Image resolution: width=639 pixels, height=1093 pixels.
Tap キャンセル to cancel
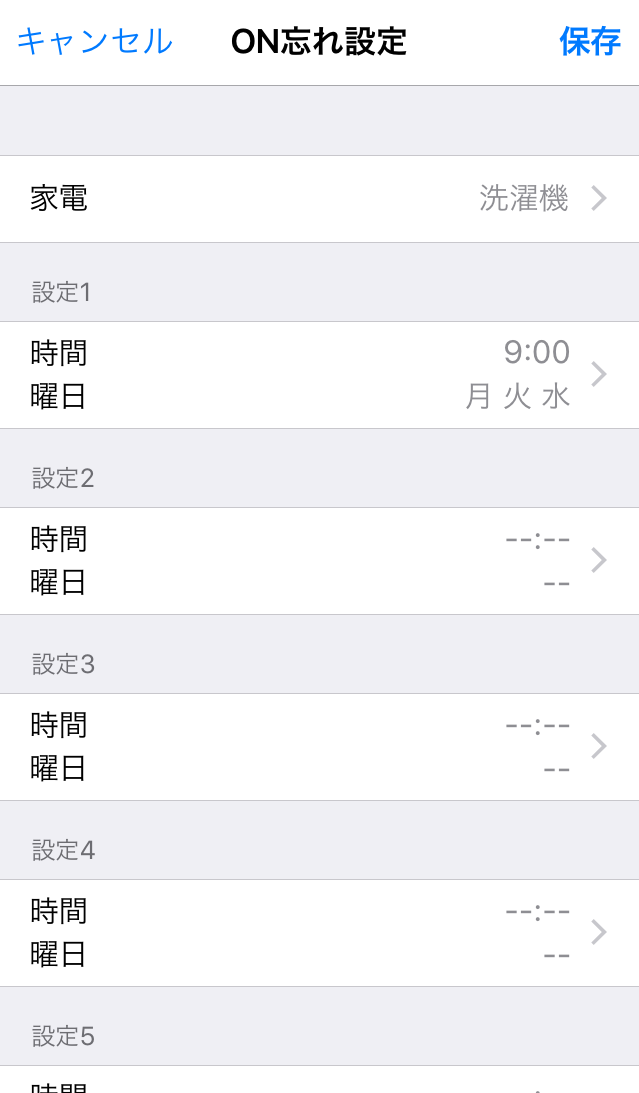[95, 42]
